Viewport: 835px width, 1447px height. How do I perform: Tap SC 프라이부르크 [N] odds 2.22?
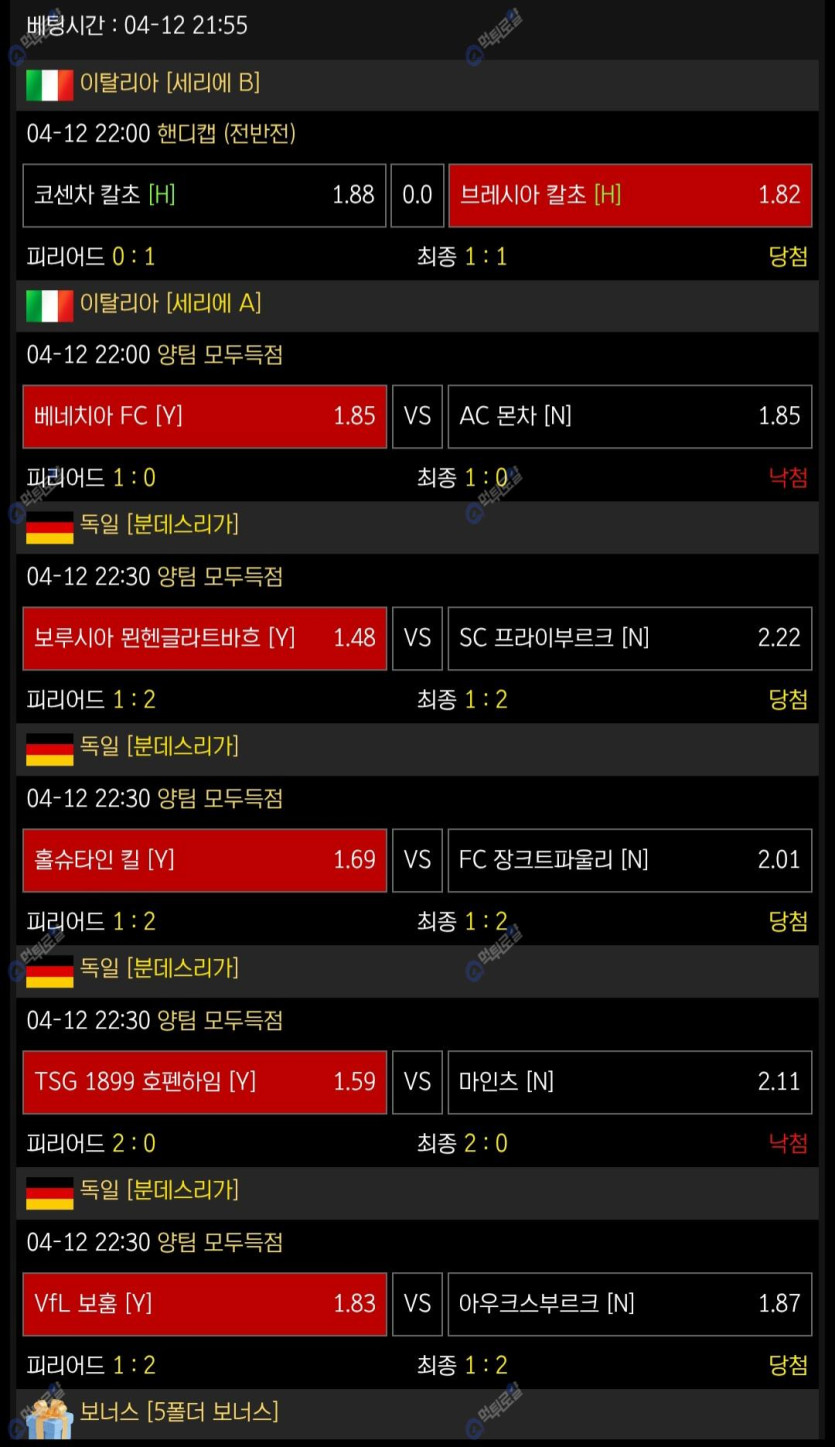tap(630, 638)
